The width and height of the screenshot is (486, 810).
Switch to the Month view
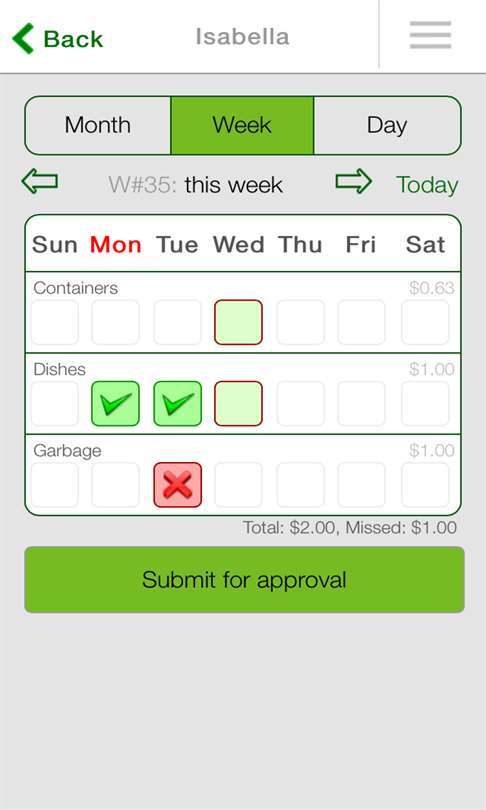[98, 125]
